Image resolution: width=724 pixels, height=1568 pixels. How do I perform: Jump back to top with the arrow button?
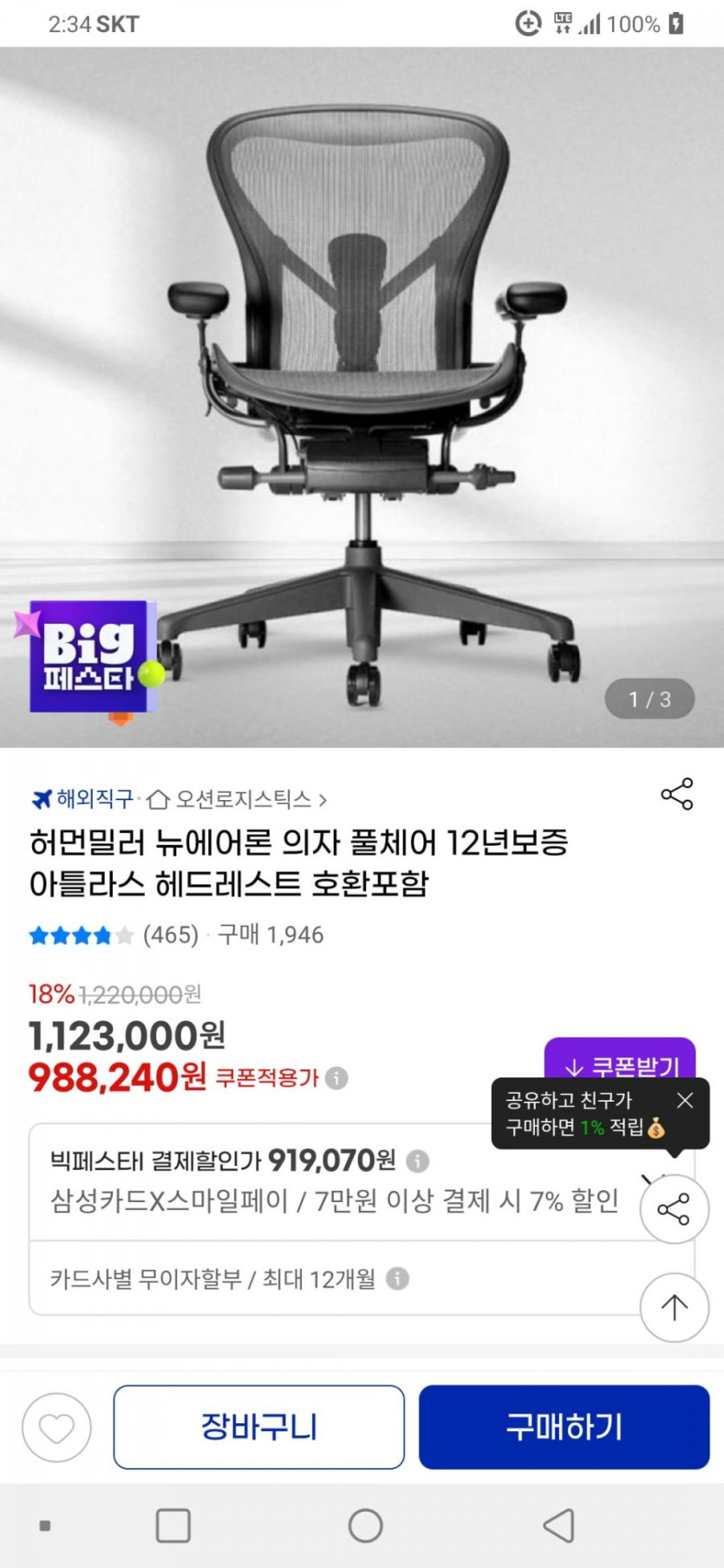point(674,1306)
